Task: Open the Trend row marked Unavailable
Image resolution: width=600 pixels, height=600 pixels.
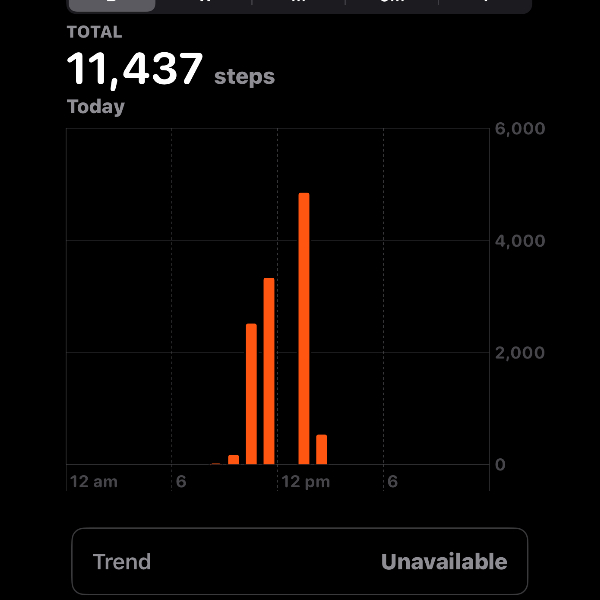Action: [299, 561]
